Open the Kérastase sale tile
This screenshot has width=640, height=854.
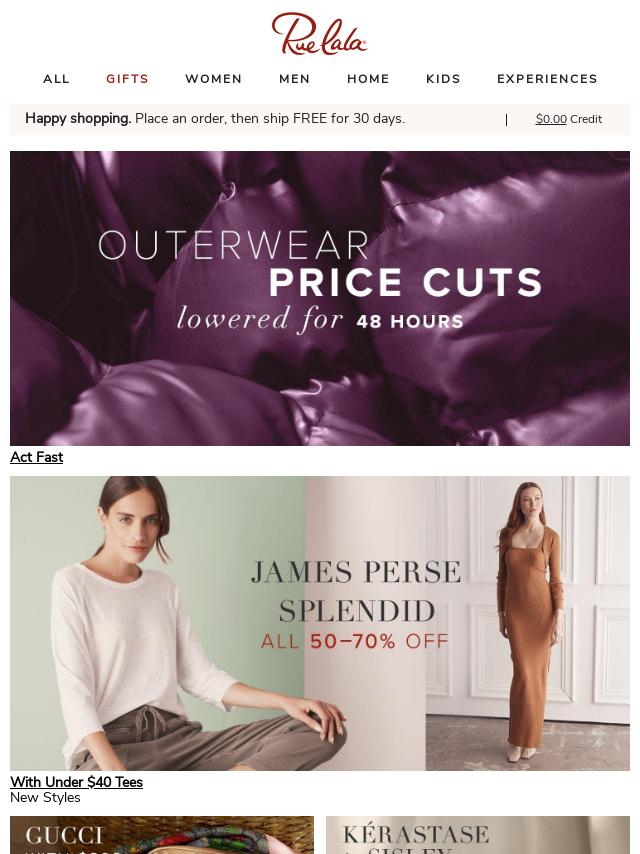tap(478, 835)
